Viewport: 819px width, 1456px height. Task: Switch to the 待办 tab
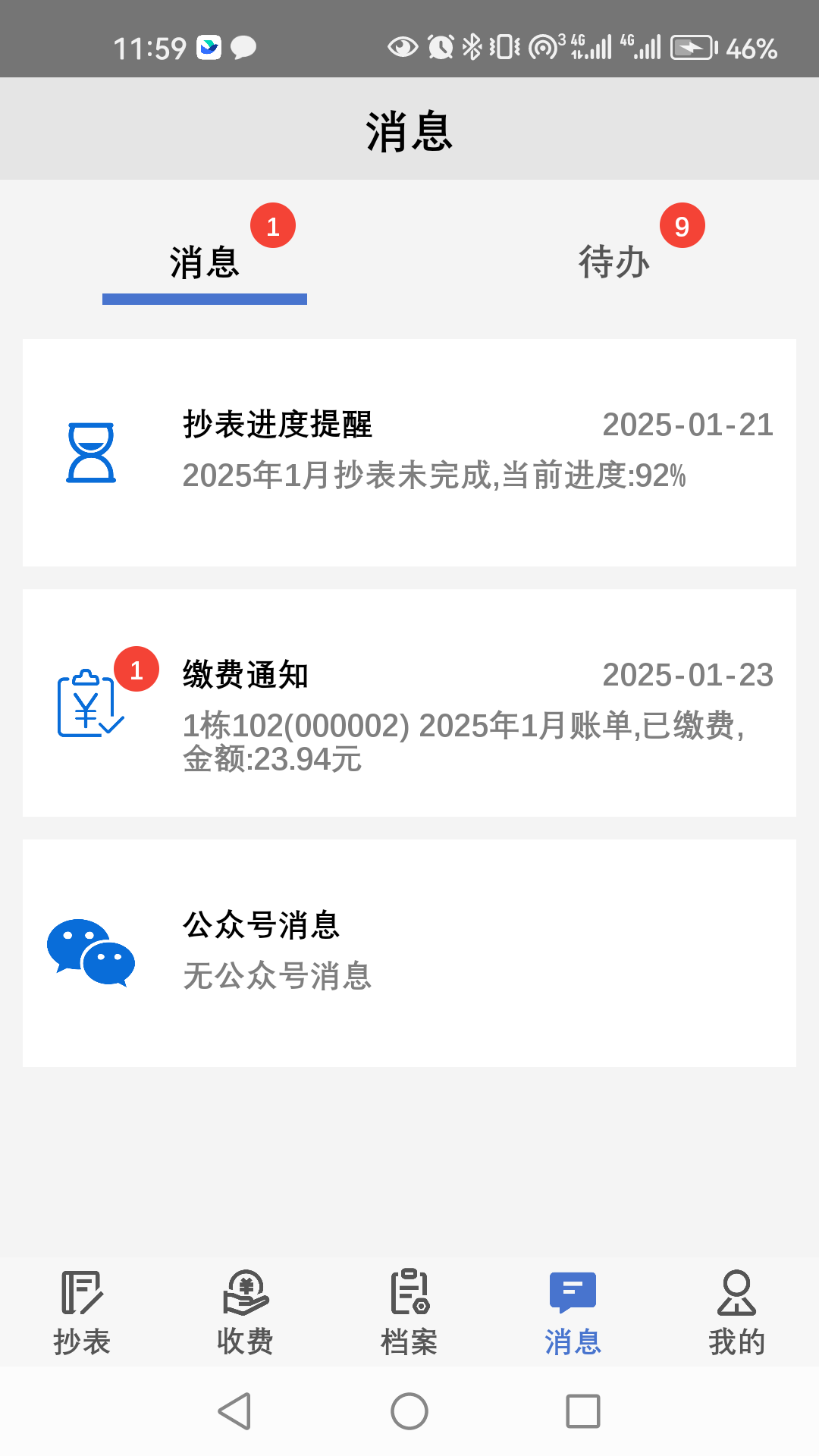pos(613,264)
